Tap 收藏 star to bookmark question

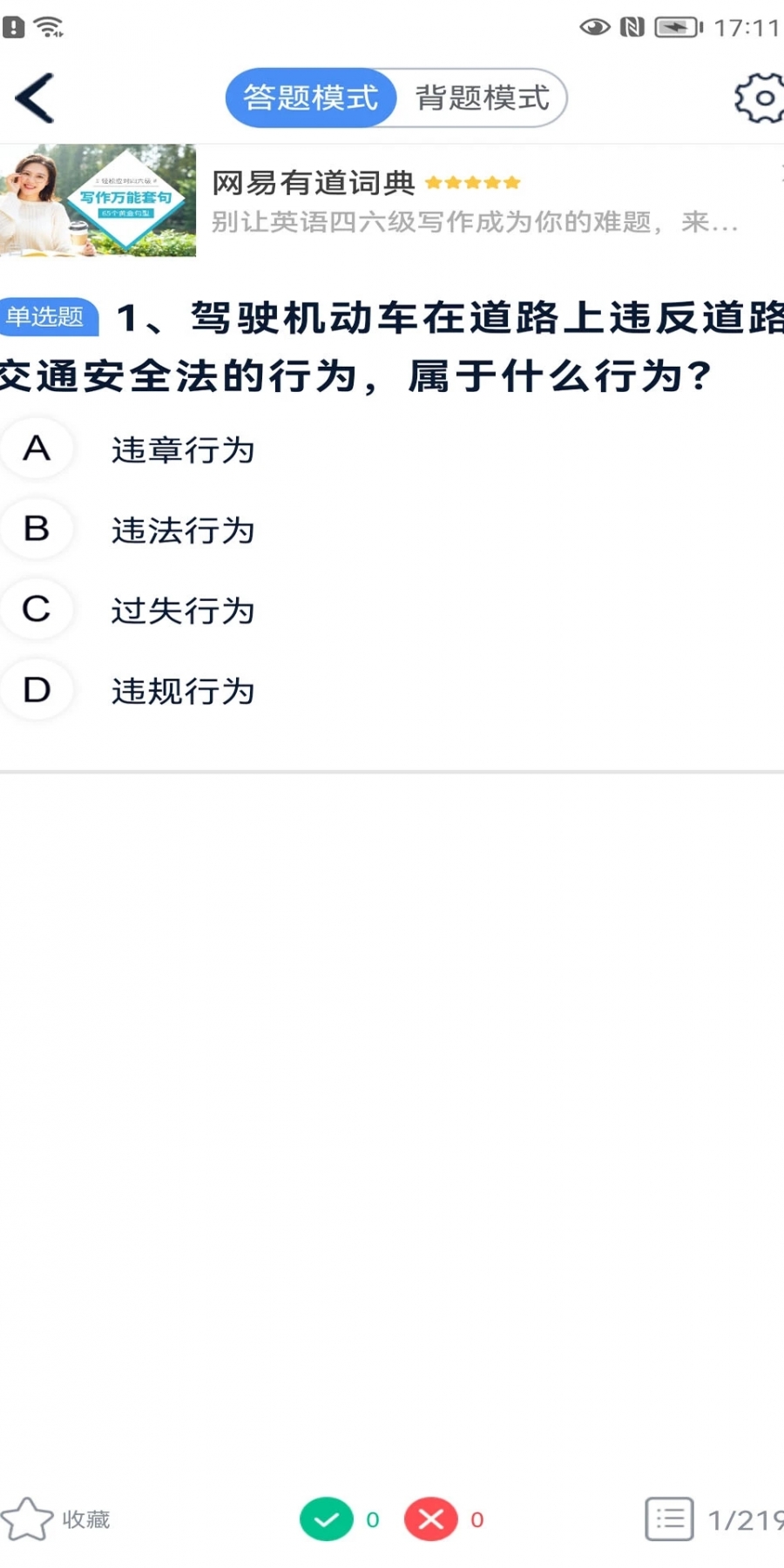click(56, 1519)
